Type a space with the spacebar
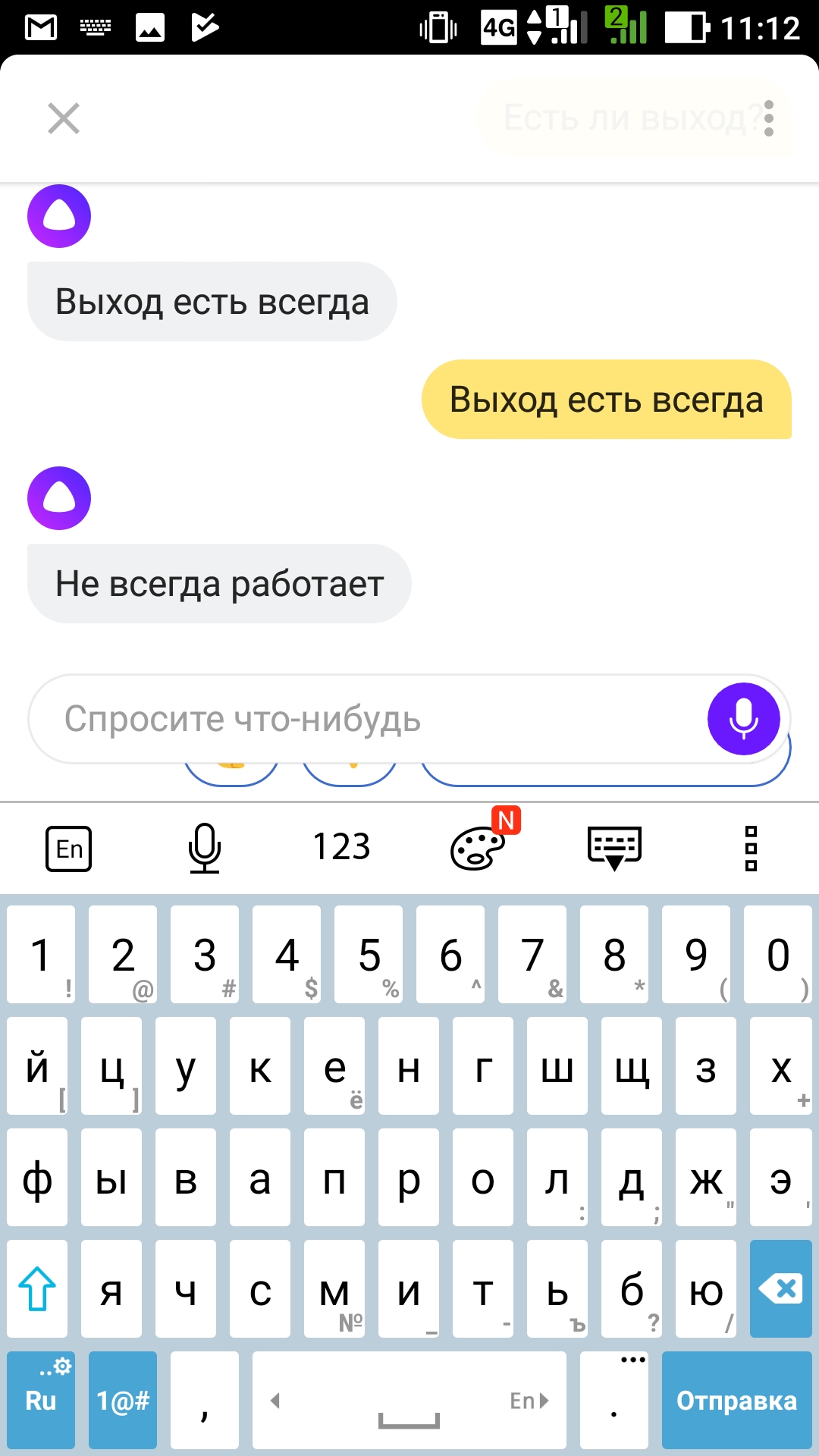 (x=409, y=1400)
